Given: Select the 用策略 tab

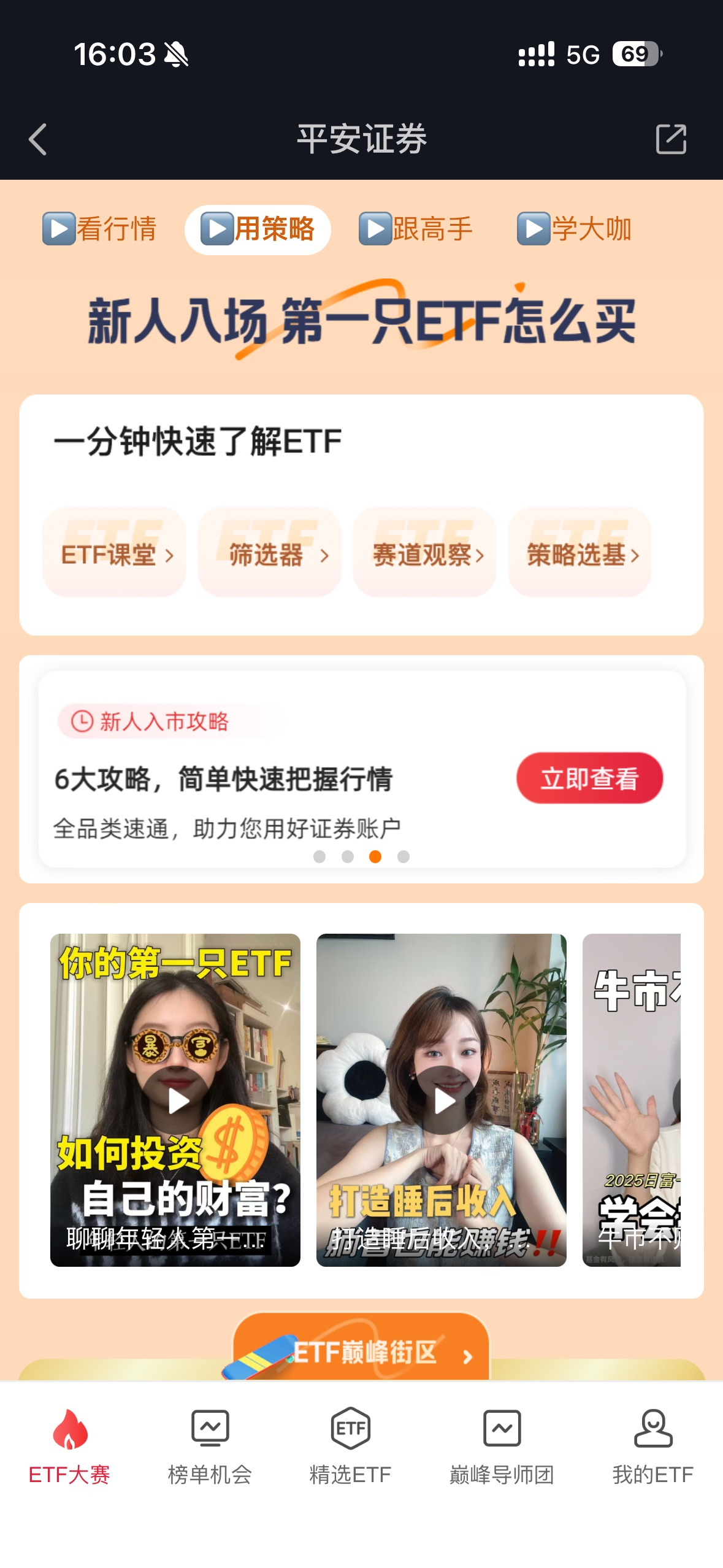Looking at the screenshot, I should pos(258,229).
